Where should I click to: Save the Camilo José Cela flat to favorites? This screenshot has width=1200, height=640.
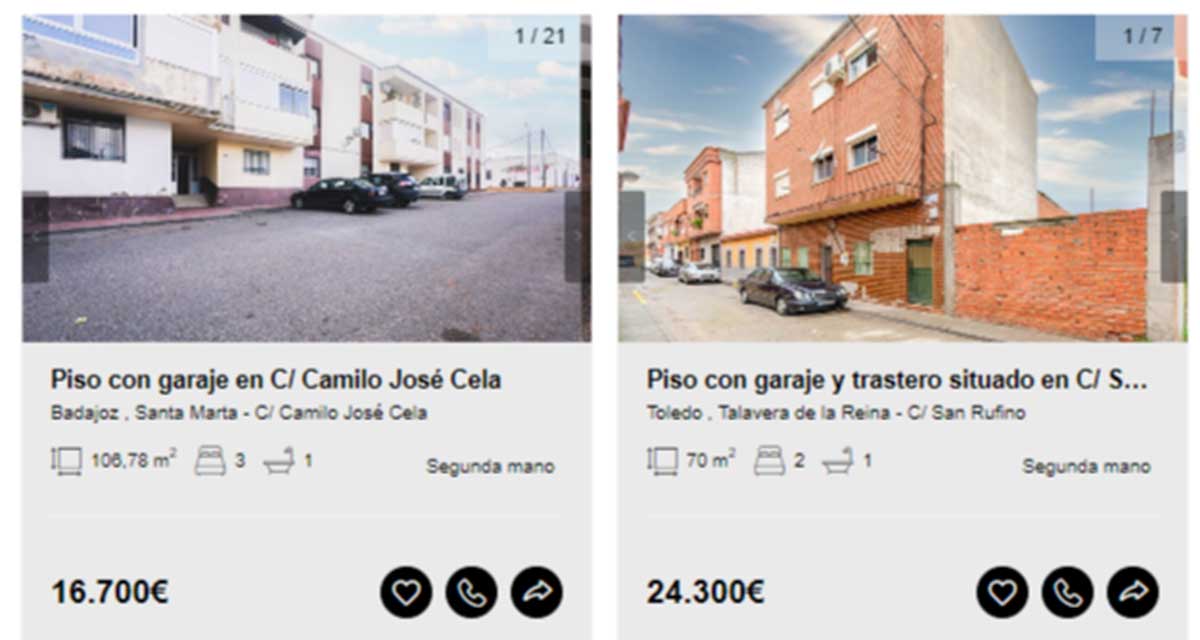406,592
